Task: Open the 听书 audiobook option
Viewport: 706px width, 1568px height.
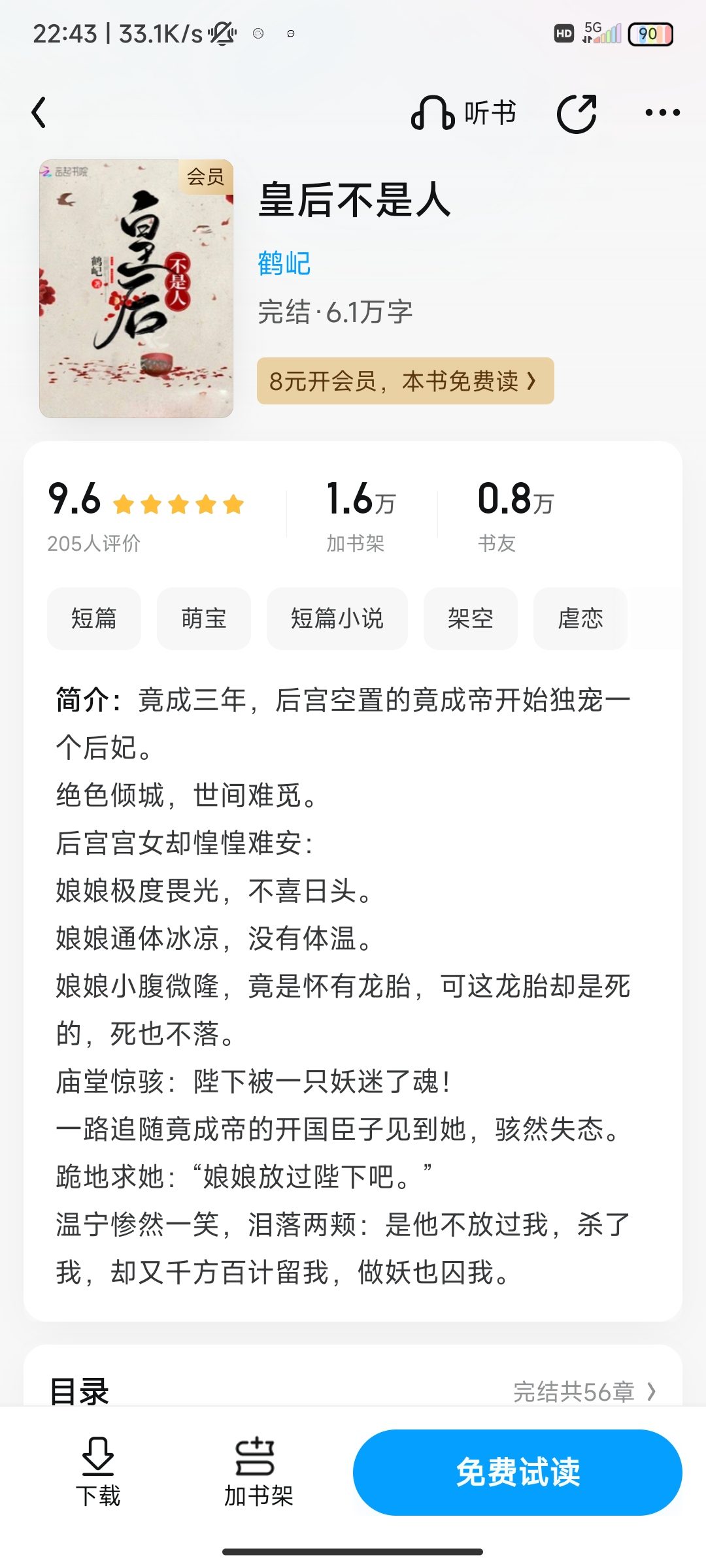Action: (463, 112)
